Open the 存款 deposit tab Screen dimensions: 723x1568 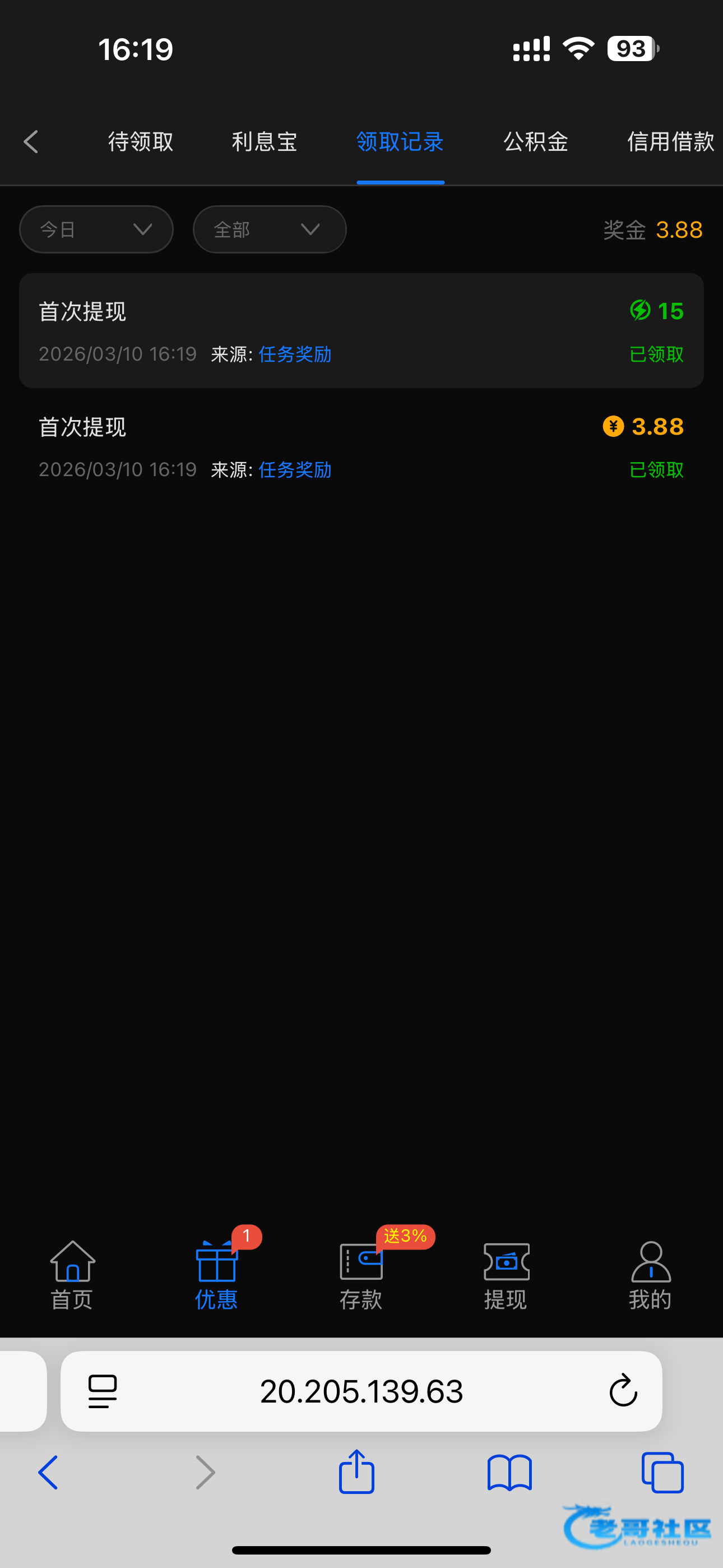pos(361,1275)
